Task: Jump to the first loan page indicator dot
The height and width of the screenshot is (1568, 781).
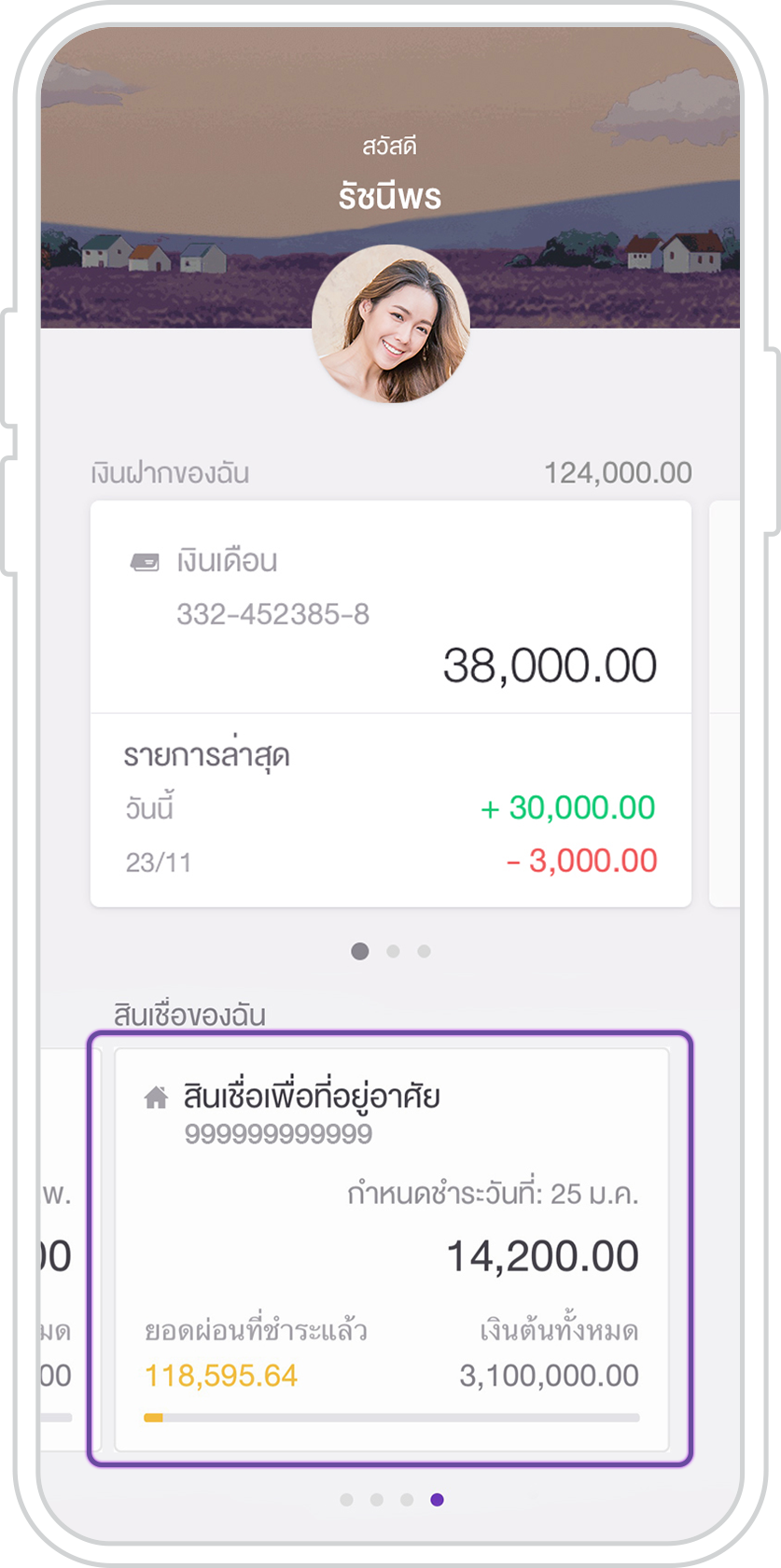Action: (x=347, y=1500)
